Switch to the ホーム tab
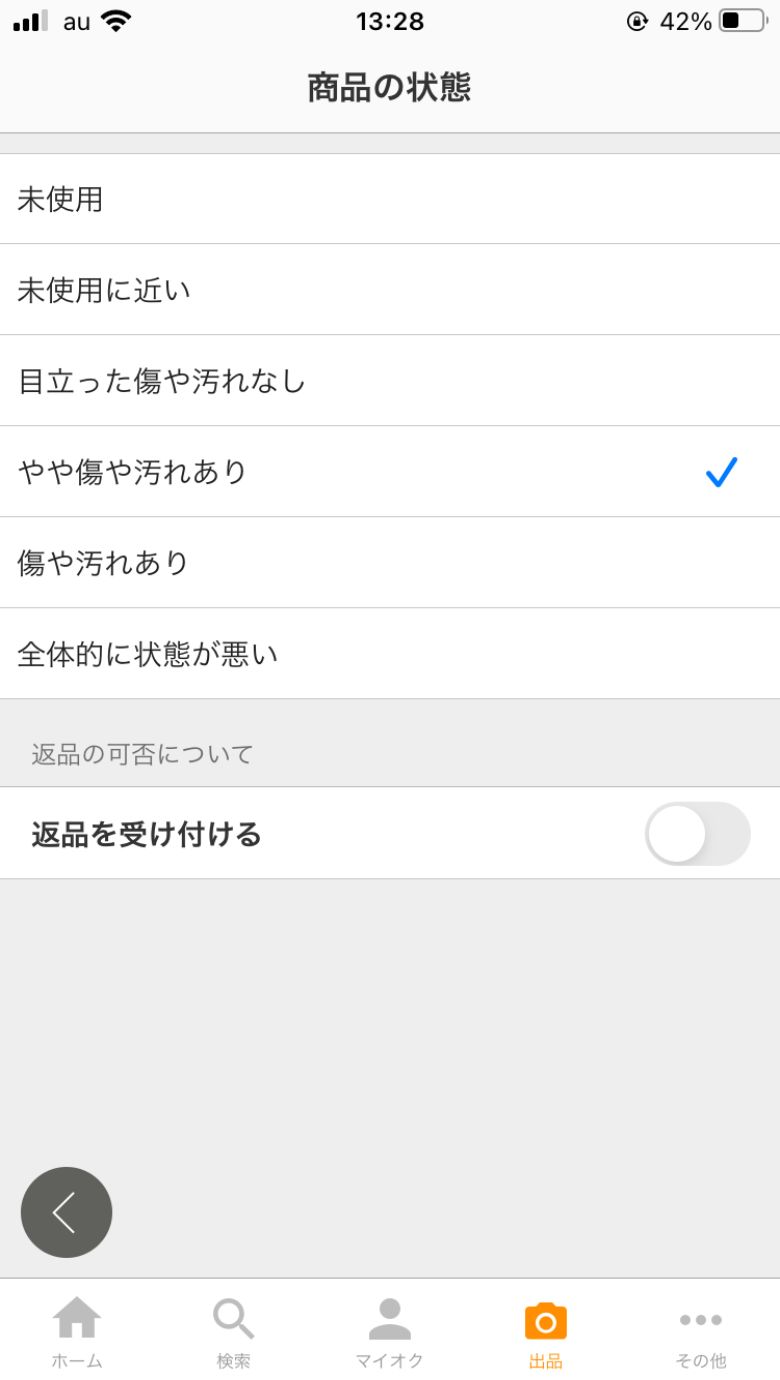This screenshot has height=1380, width=780. pos(77,1332)
